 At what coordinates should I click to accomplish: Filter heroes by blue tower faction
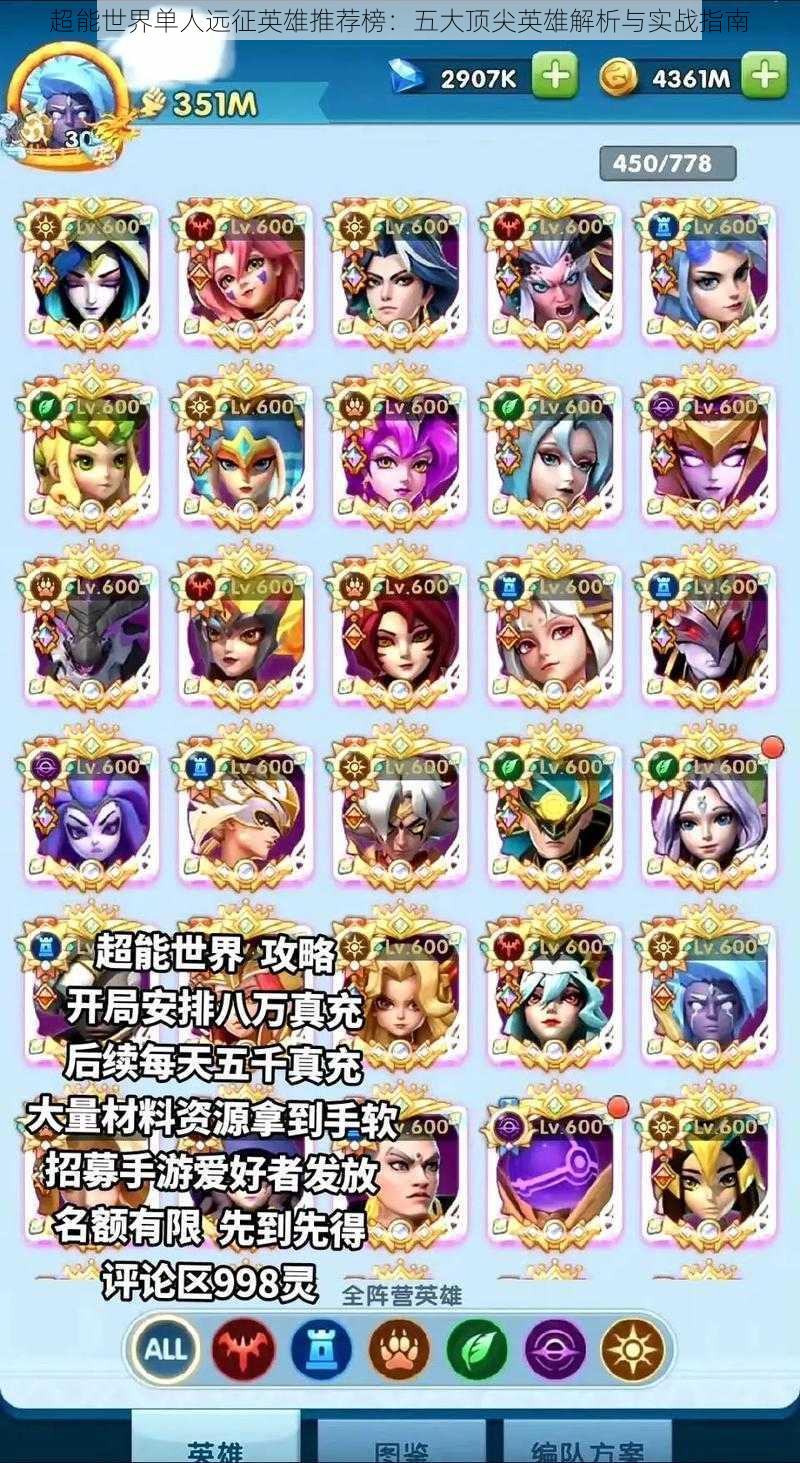pyautogui.click(x=321, y=1349)
